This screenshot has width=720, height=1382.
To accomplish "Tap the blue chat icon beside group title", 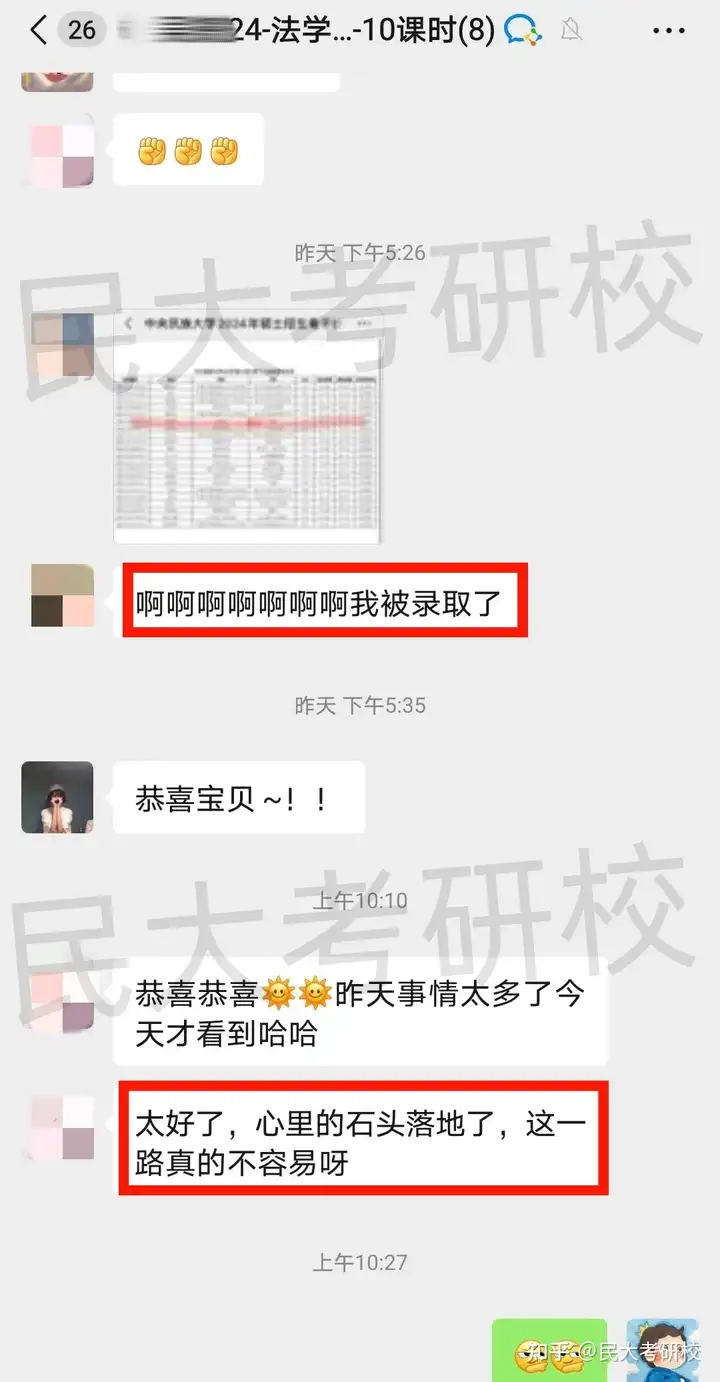I will 522,31.
